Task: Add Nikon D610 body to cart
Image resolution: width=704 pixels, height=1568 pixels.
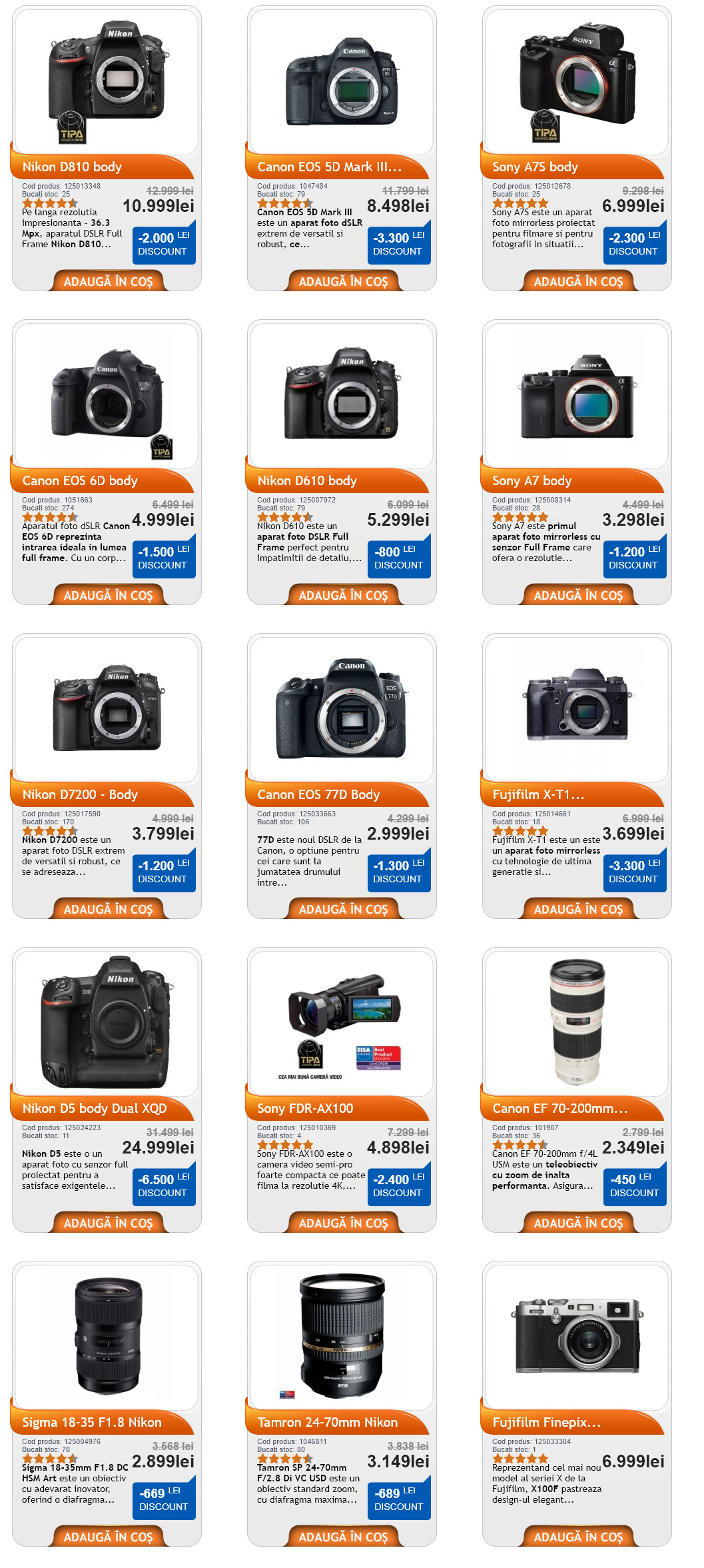Action: pos(343,595)
